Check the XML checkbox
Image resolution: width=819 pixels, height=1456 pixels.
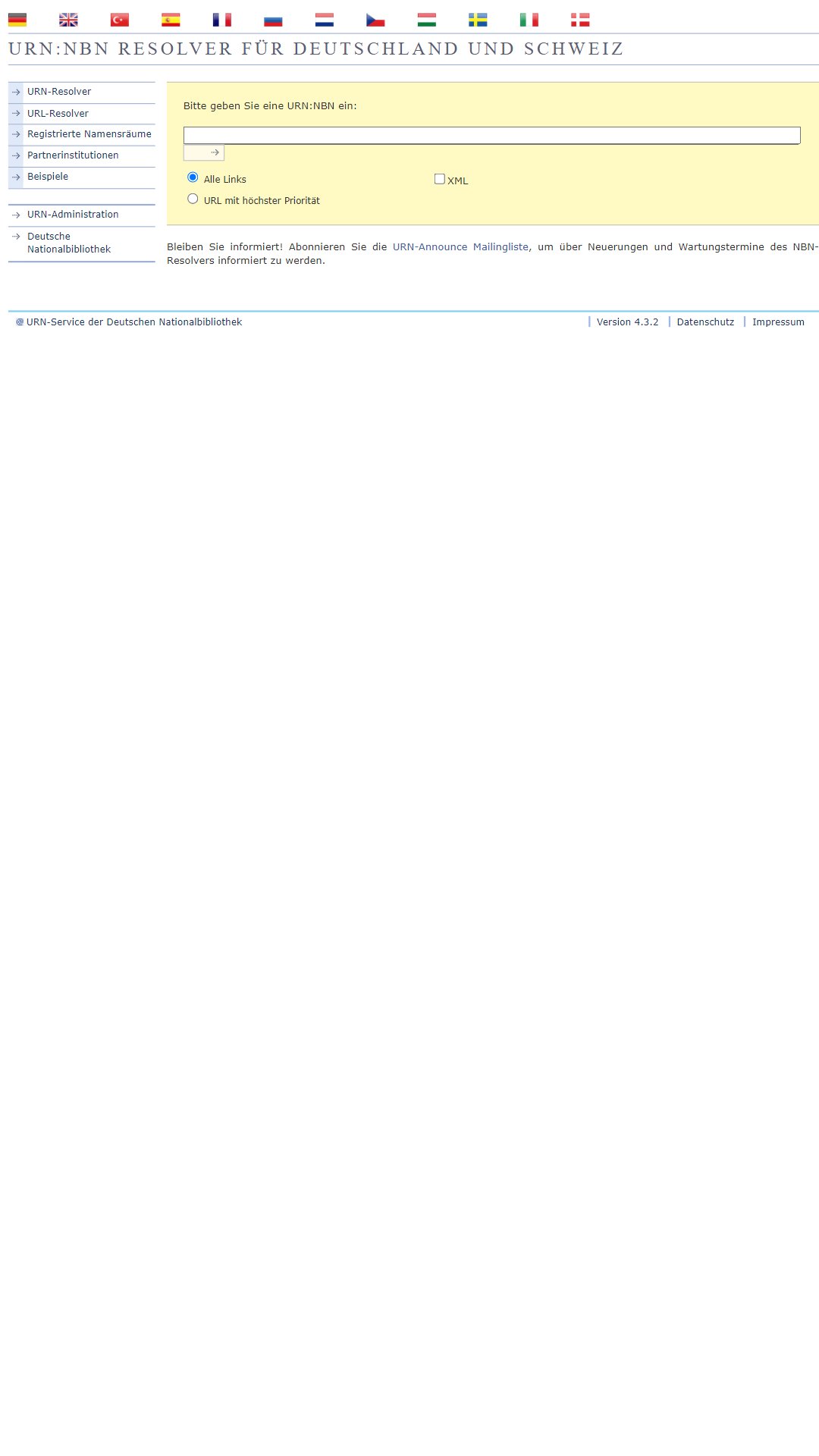click(439, 179)
